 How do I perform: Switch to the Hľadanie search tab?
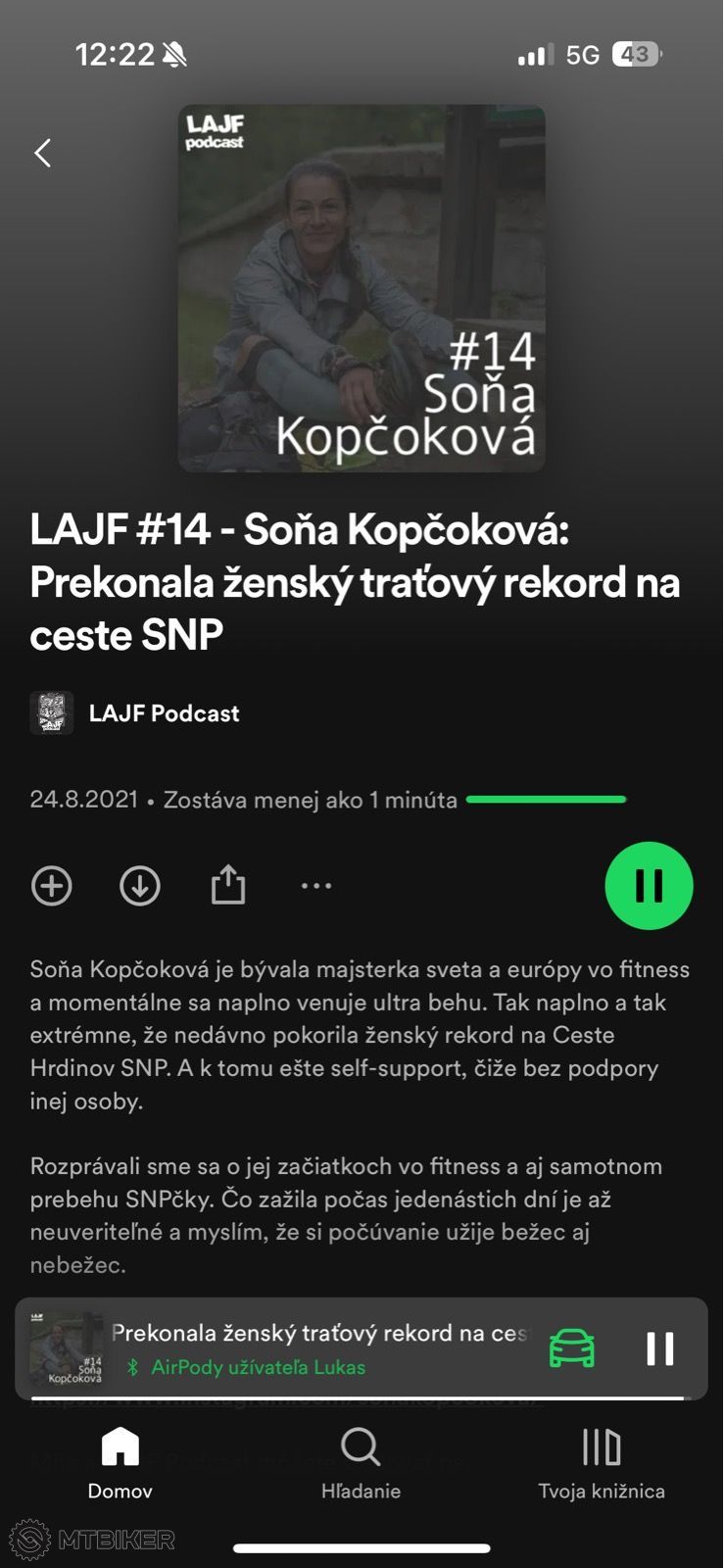coord(361,1463)
